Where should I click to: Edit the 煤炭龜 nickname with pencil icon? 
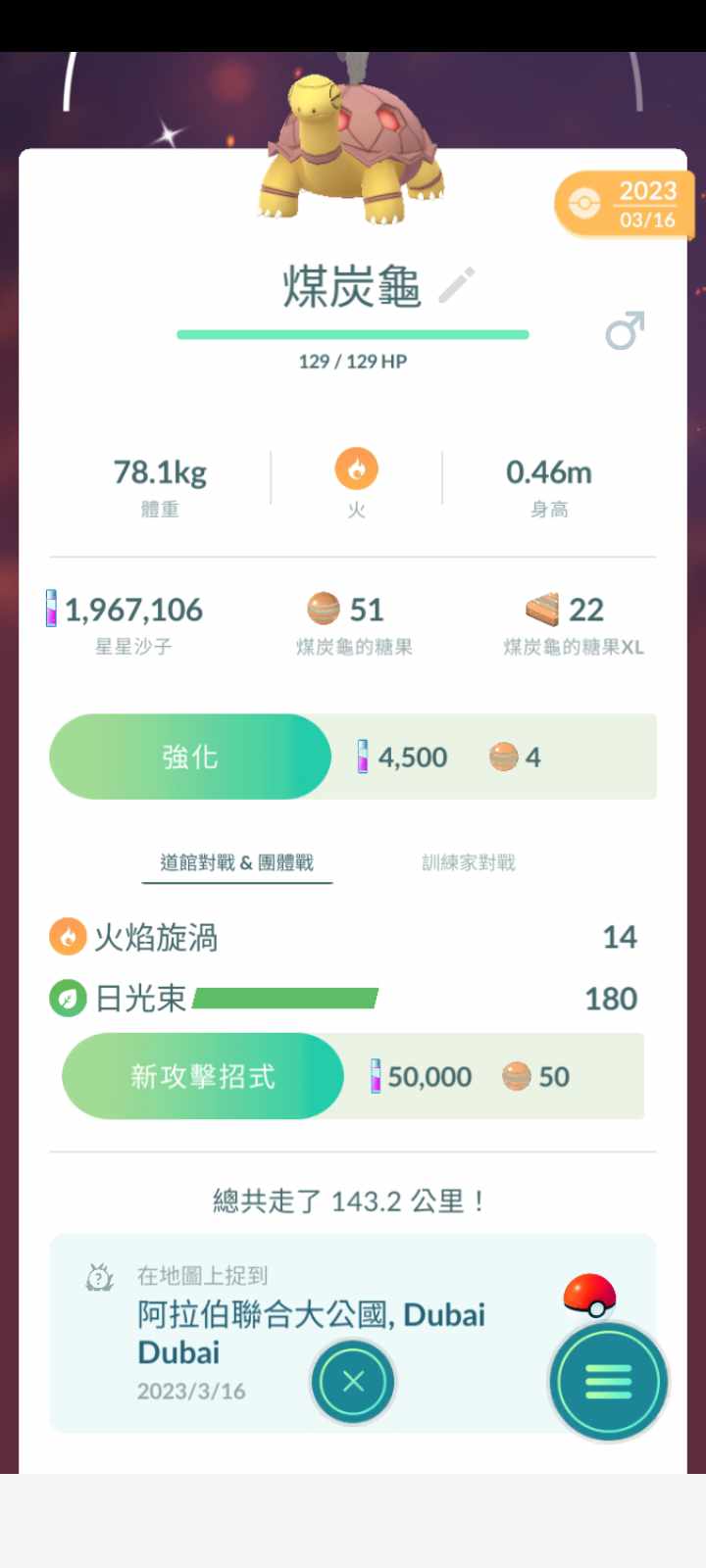coord(457,285)
